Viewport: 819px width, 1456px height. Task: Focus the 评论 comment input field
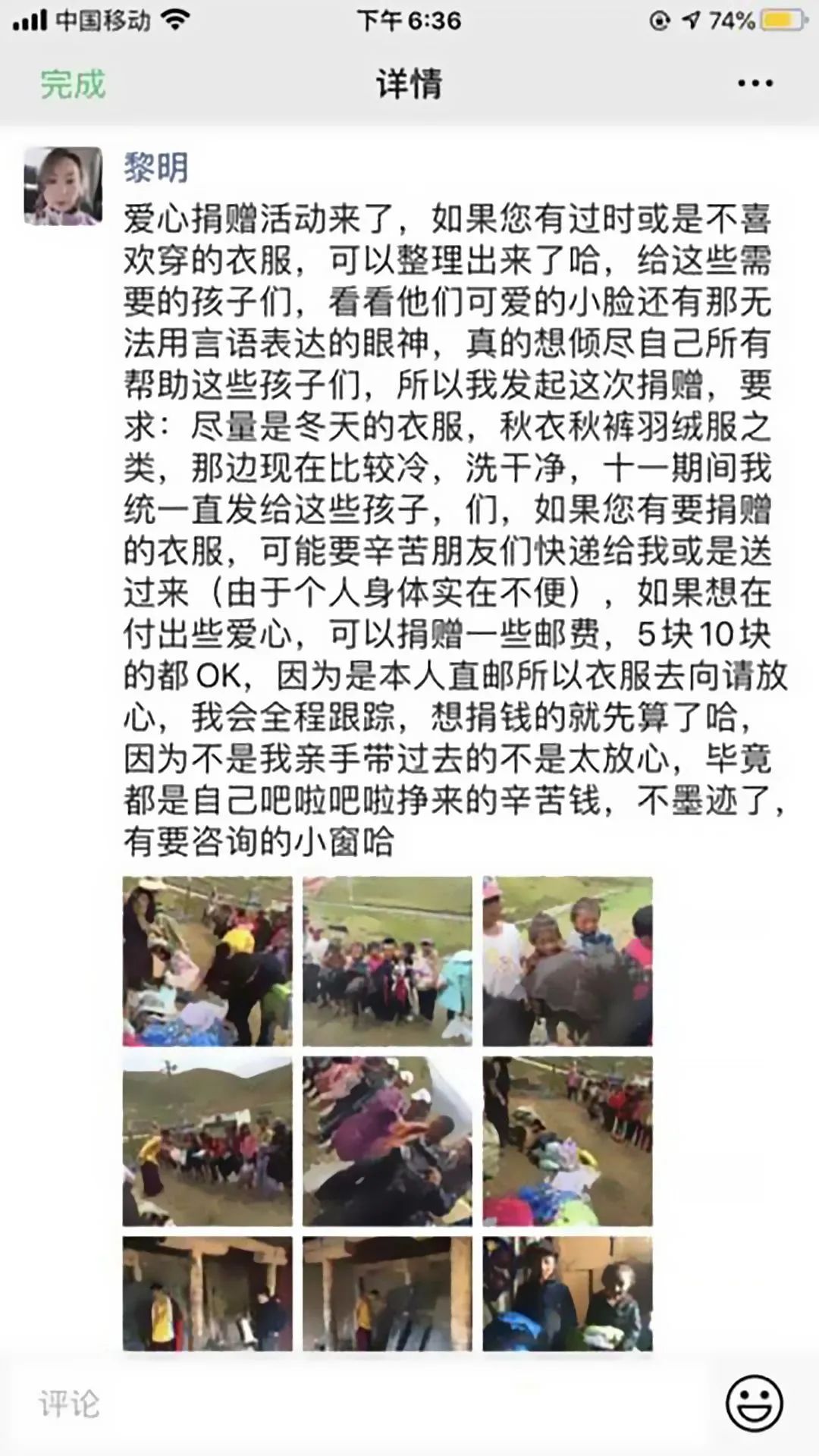point(364,1404)
